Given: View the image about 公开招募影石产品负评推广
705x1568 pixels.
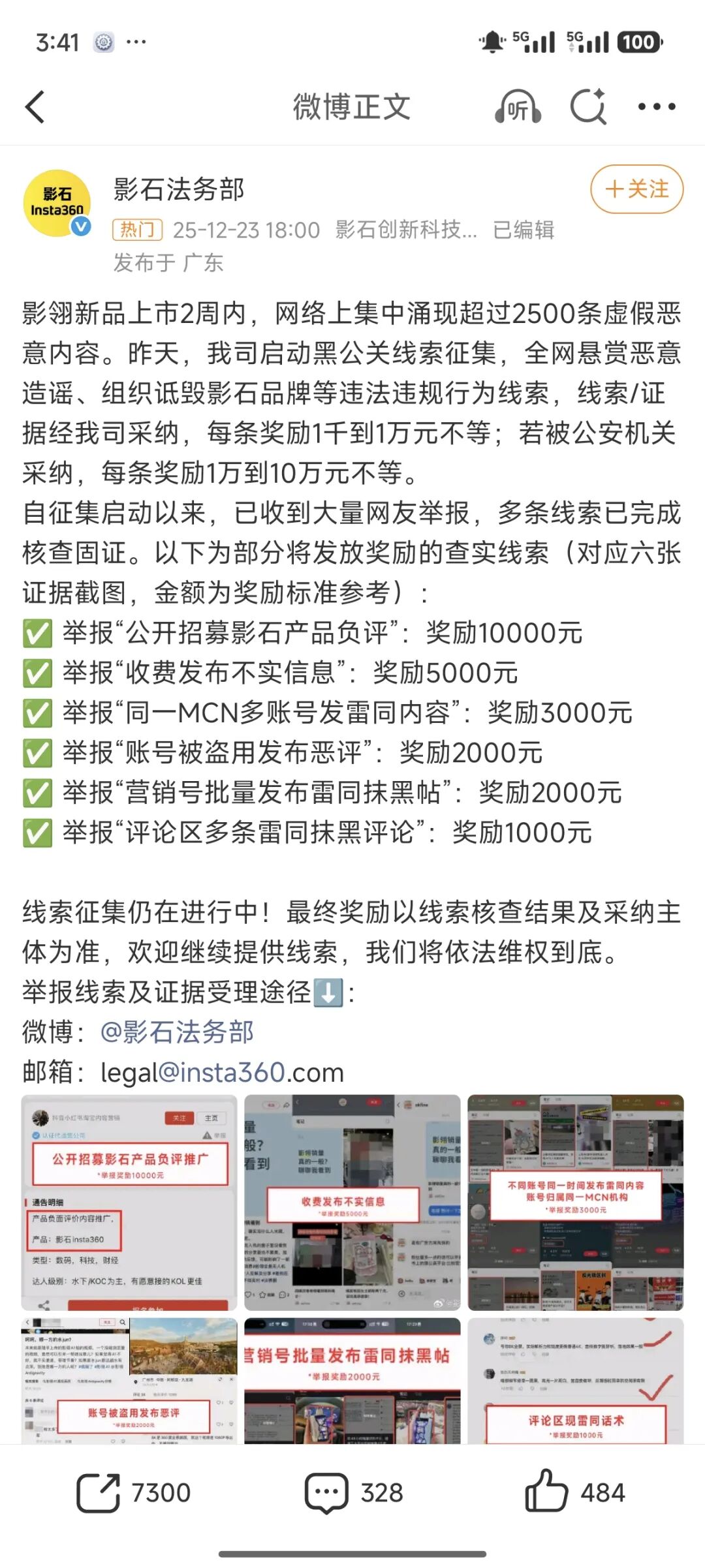Looking at the screenshot, I should pos(129,1202).
